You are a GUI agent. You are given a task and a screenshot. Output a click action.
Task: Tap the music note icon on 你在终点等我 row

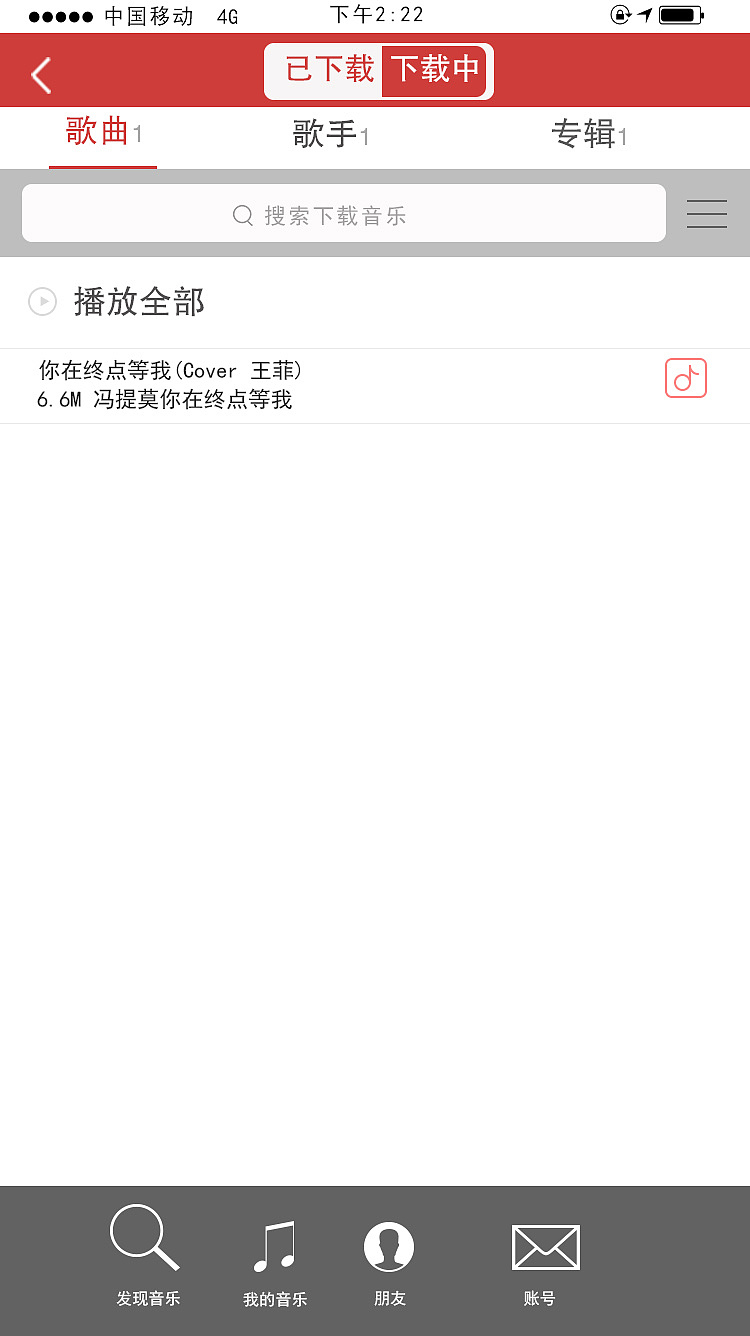coord(685,378)
